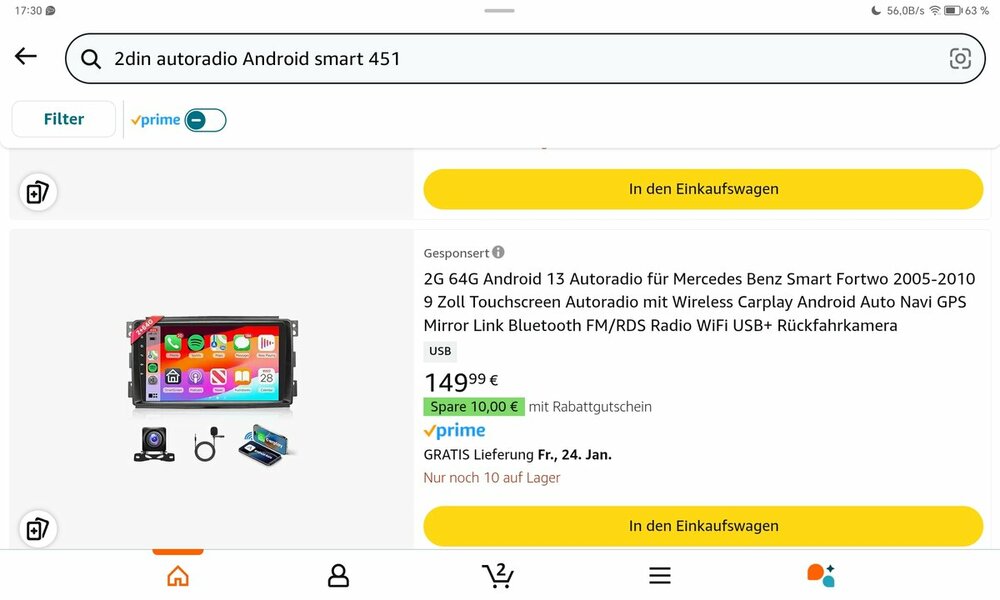
Task: Go back using the arrow icon
Action: (x=26, y=57)
